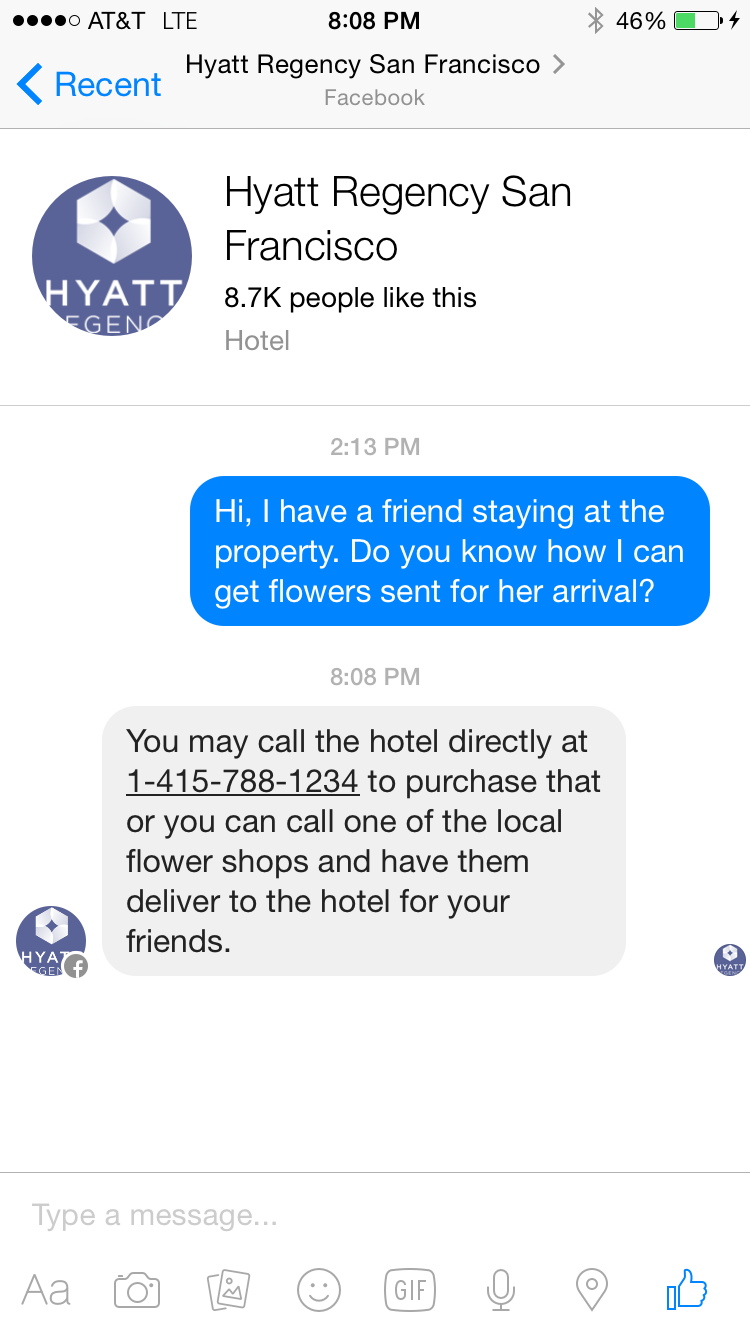
Task: Open the large Hyatt Regency profile picture
Action: (x=112, y=256)
